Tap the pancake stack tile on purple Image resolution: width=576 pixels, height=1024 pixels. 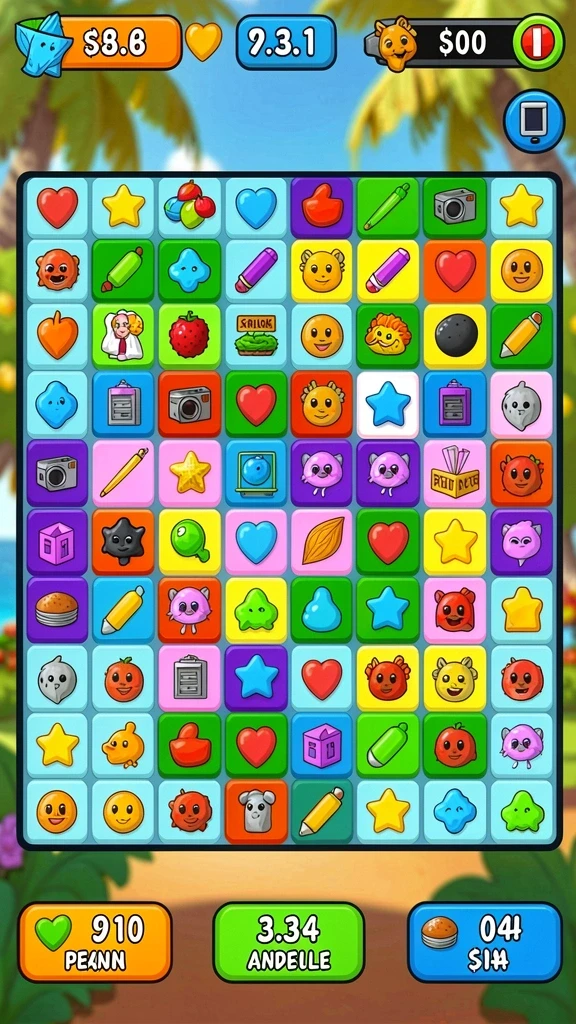[57, 610]
